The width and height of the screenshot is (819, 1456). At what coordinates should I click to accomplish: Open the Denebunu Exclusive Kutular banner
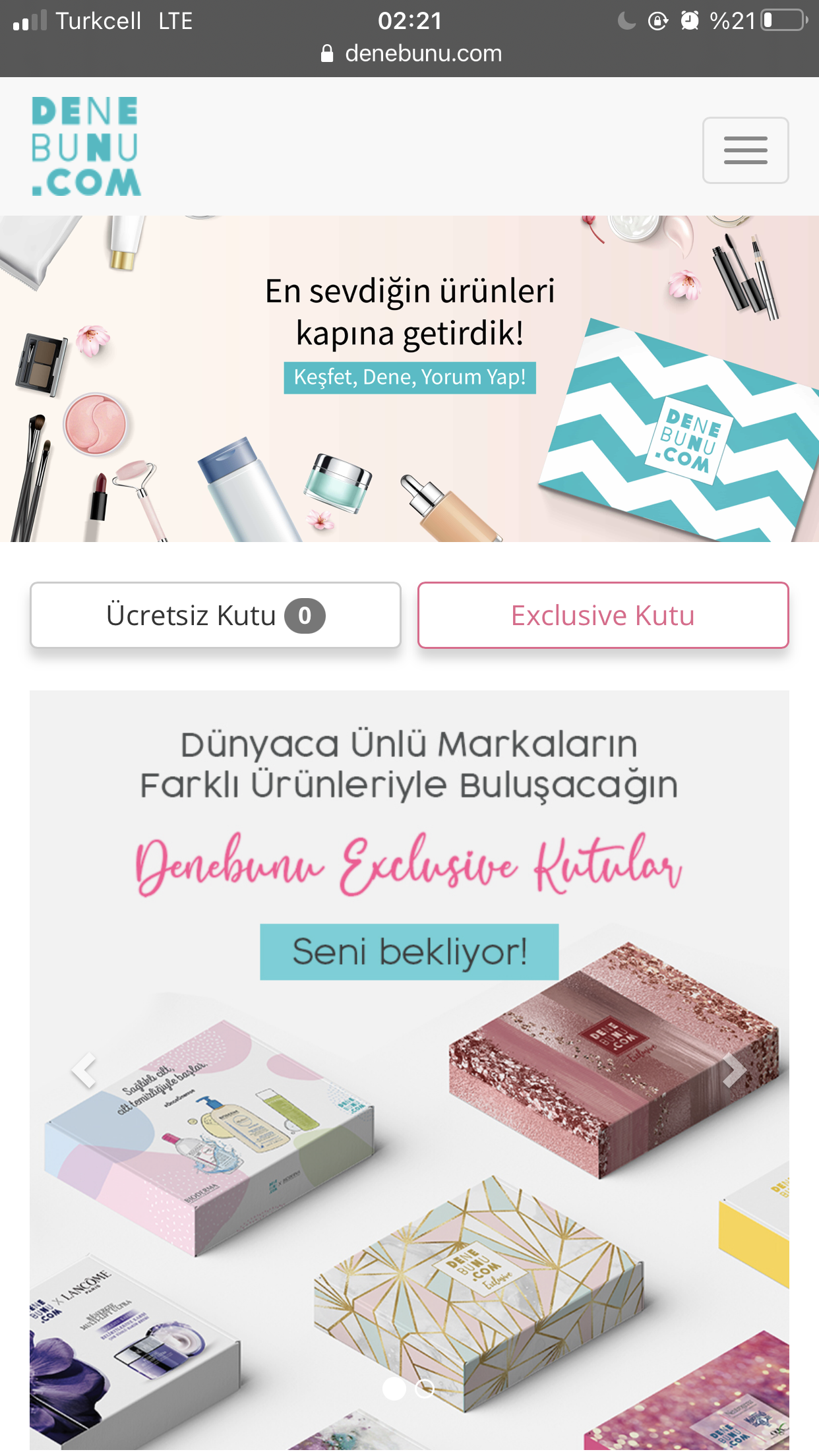(x=409, y=1070)
